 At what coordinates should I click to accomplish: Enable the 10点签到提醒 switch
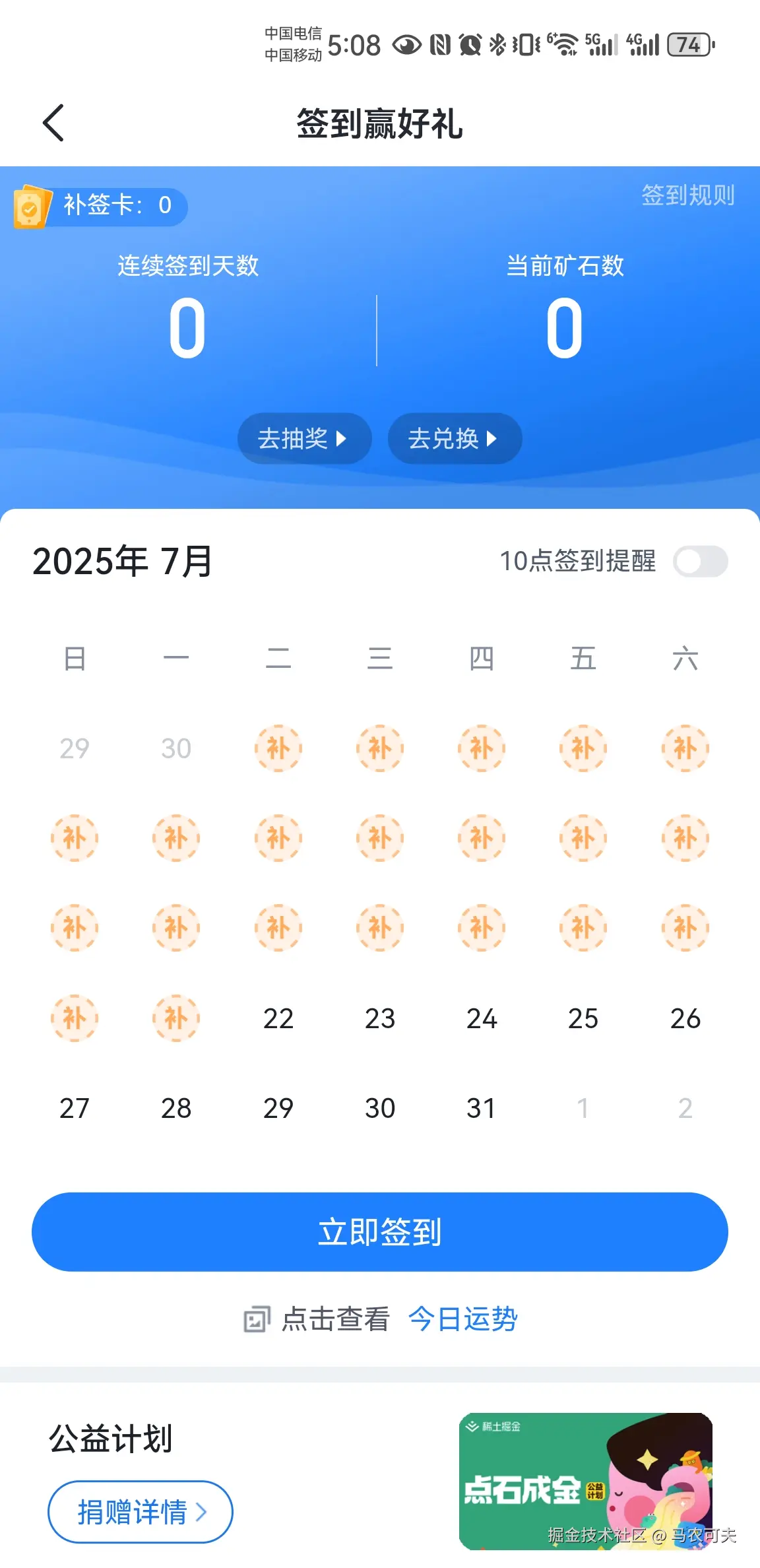click(701, 561)
